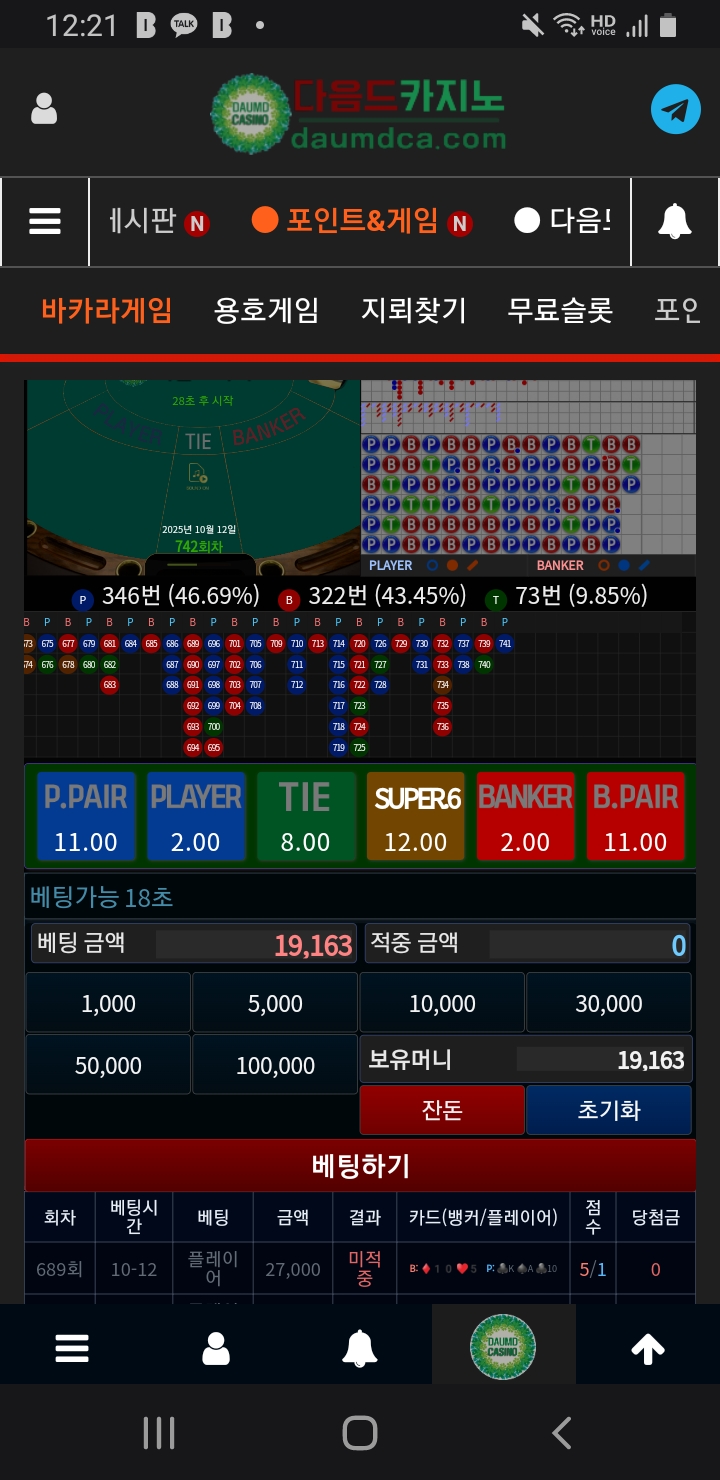Bet on SUPER6 12.00
The width and height of the screenshot is (720, 1480).
point(416,817)
